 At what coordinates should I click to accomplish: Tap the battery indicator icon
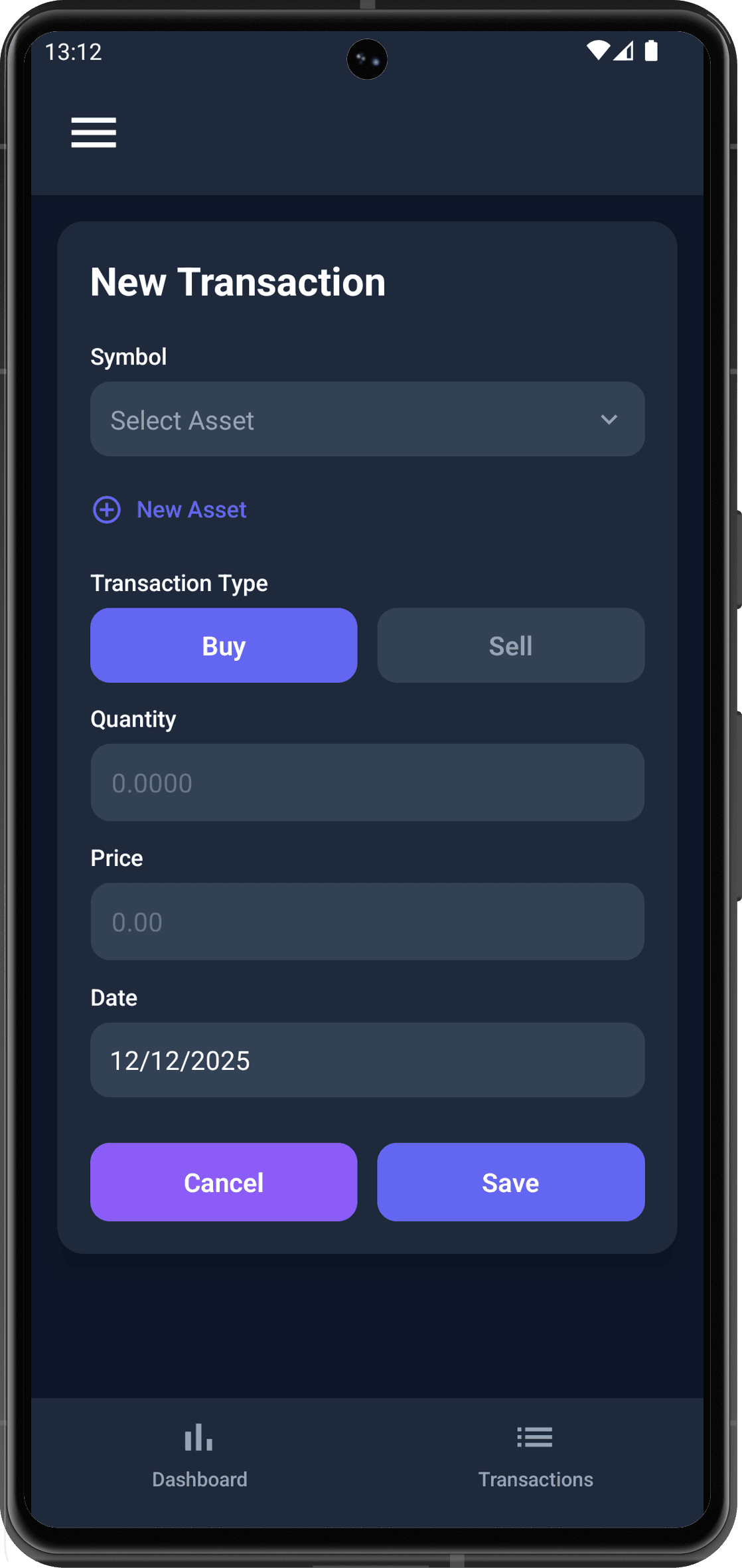coord(651,50)
